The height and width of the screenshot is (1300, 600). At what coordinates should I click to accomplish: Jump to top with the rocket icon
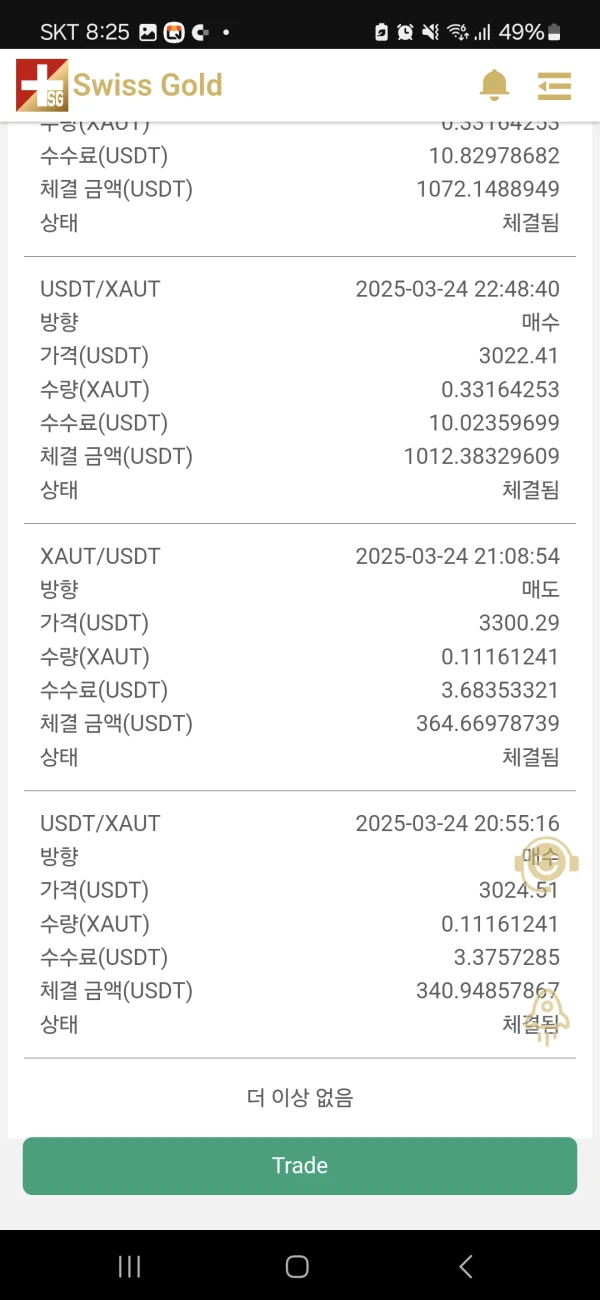(x=546, y=1016)
